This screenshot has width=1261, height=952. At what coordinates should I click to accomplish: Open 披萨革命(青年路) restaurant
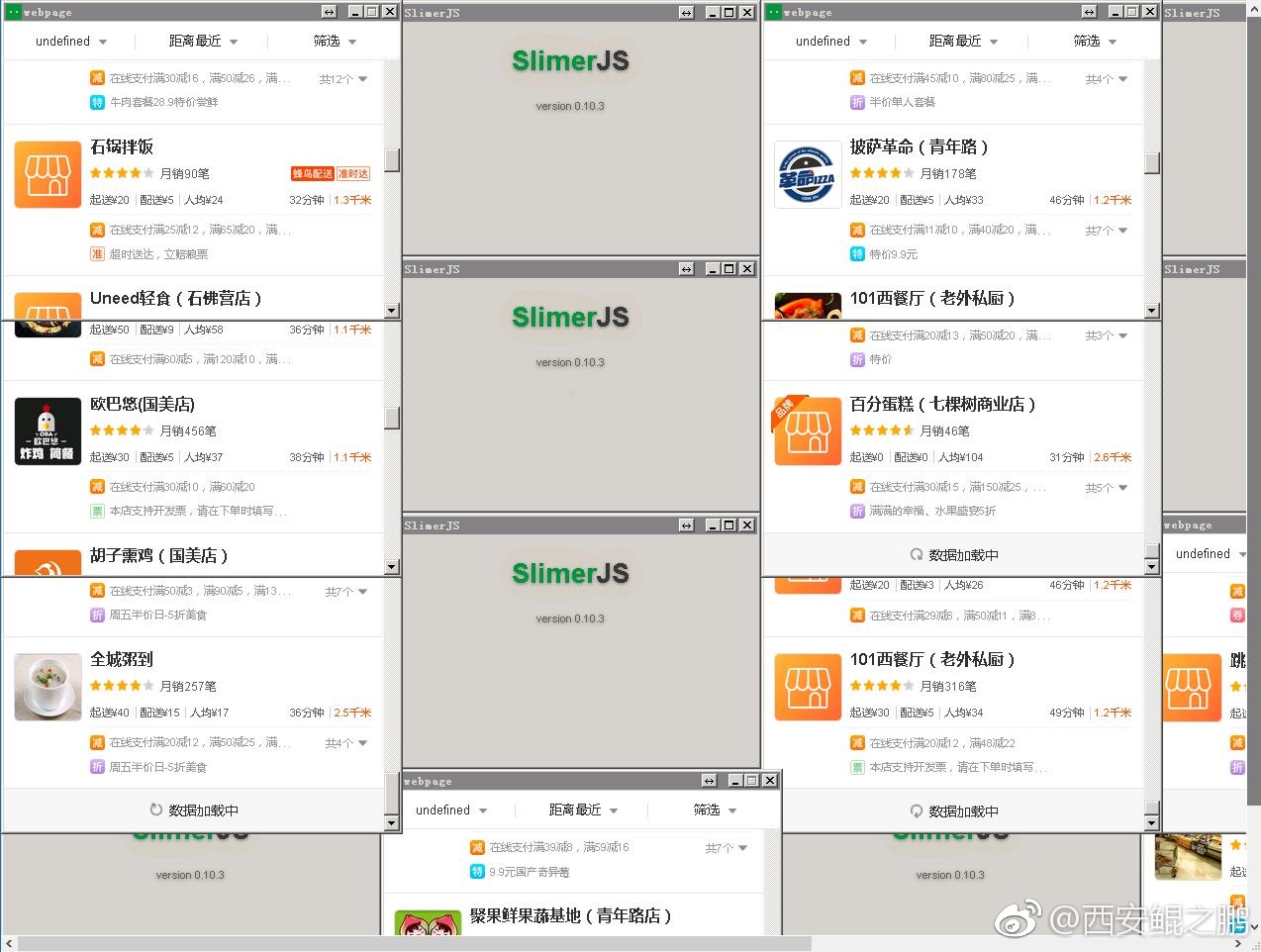coord(919,147)
